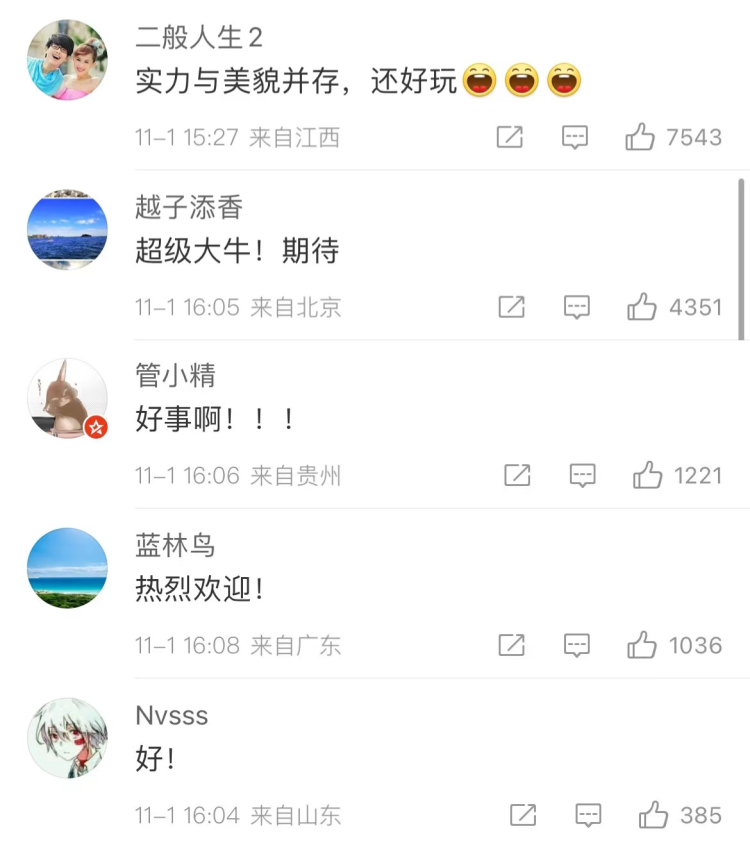Reply to 二般人生2's comment

click(574, 137)
